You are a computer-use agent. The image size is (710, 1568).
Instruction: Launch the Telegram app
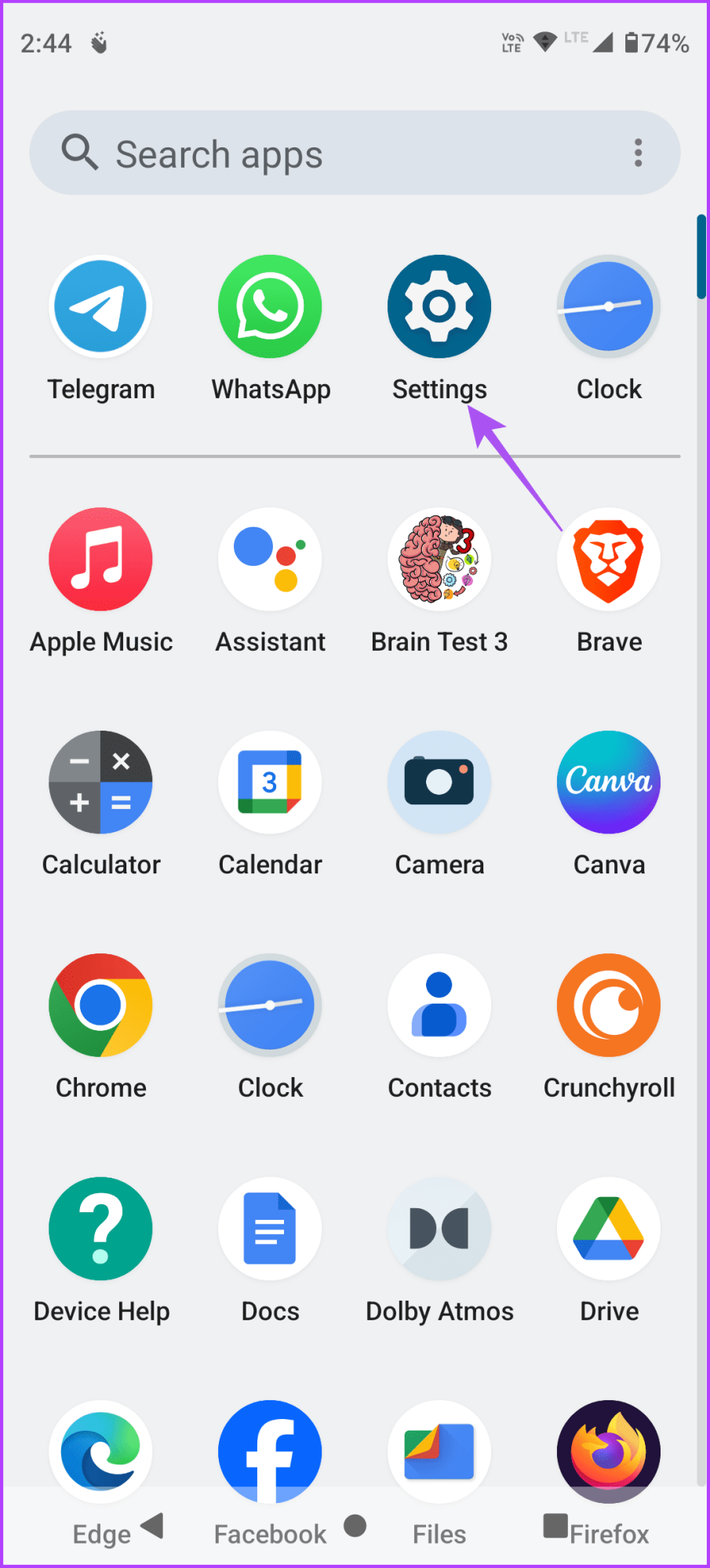point(100,307)
